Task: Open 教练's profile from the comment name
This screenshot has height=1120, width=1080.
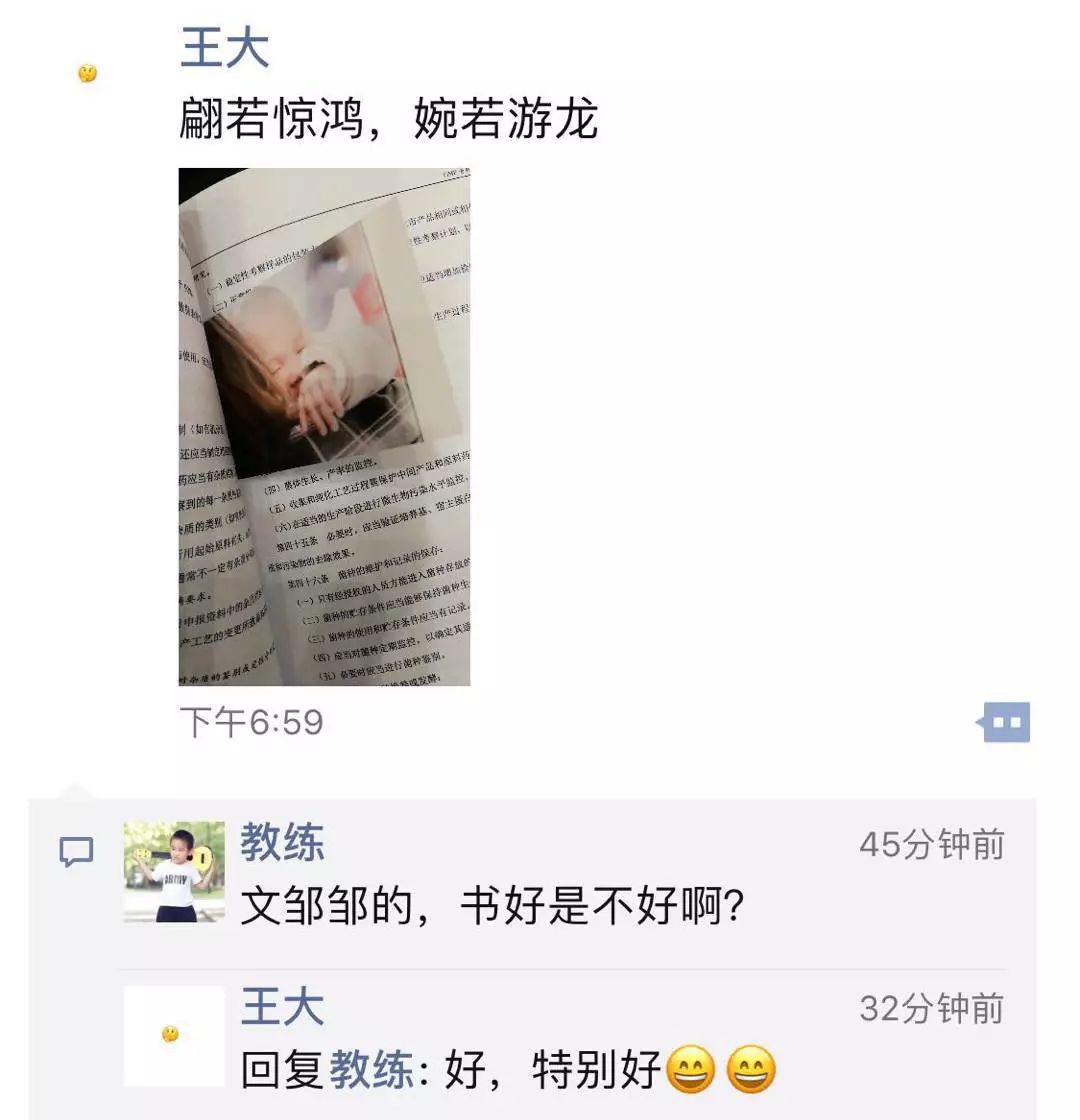Action: coord(282,844)
